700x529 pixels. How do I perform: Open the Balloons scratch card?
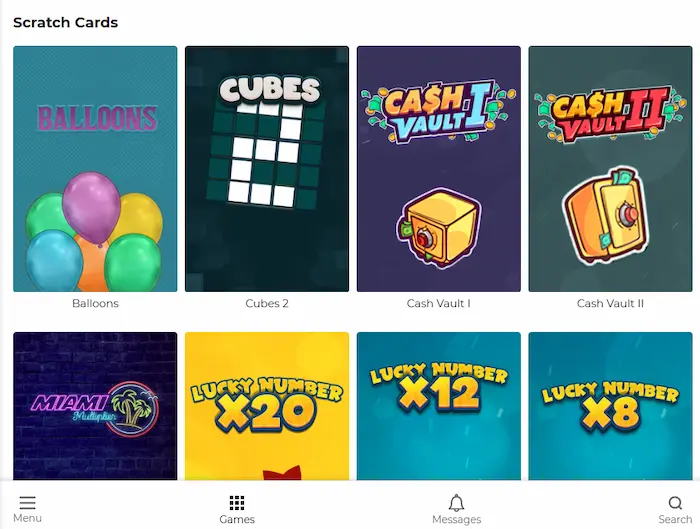pos(95,169)
